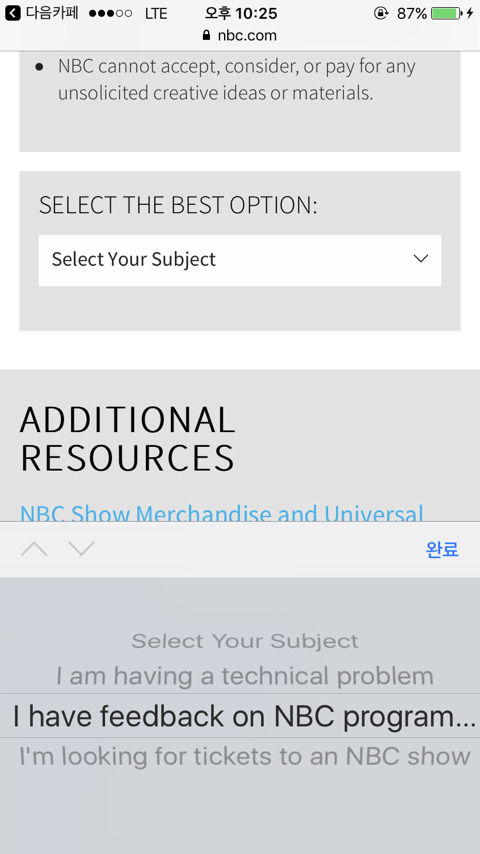The height and width of the screenshot is (854, 480).
Task: Tap the nbc.com address bar
Action: click(x=240, y=35)
